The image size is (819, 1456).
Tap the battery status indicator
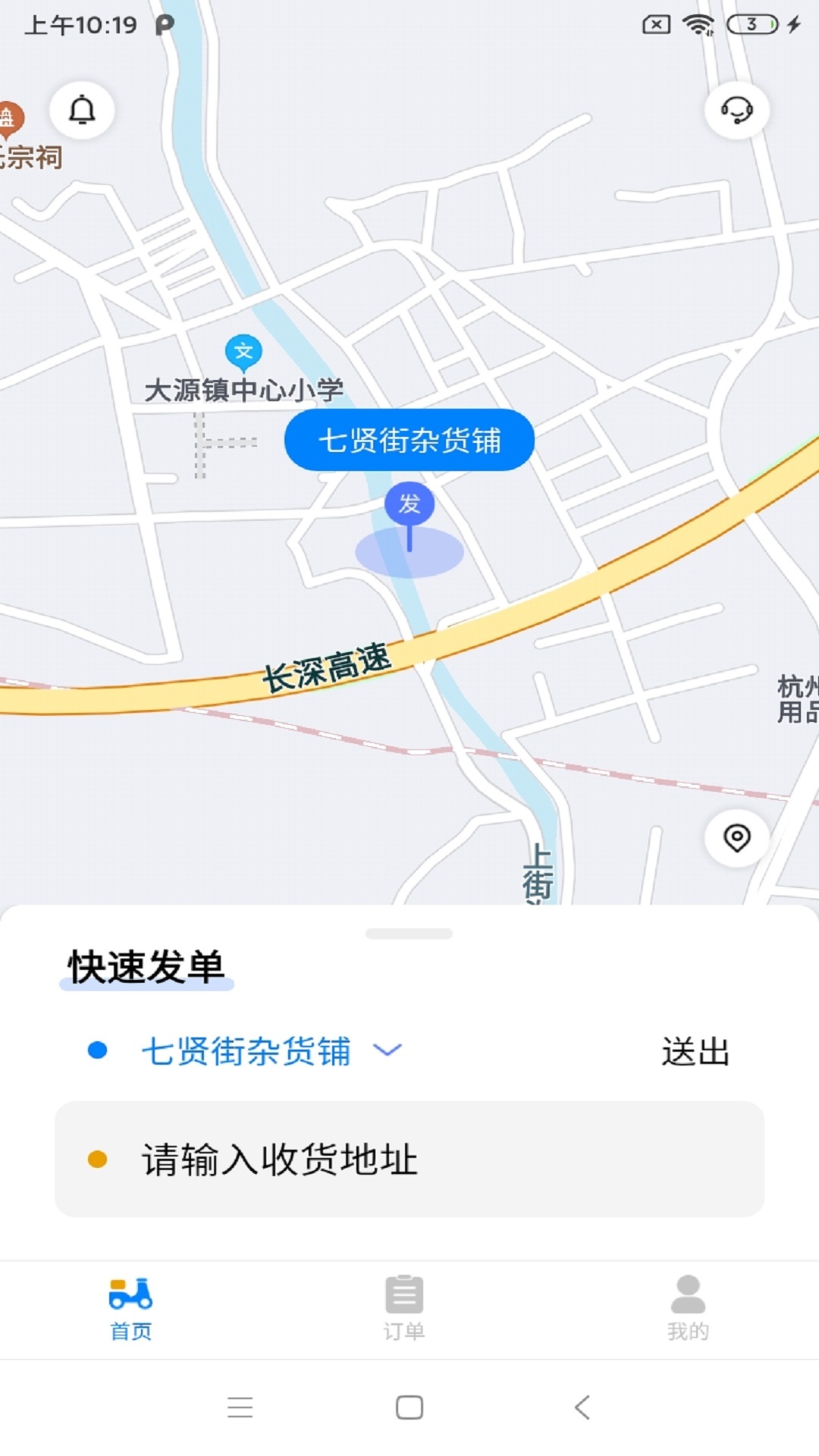tap(746, 25)
